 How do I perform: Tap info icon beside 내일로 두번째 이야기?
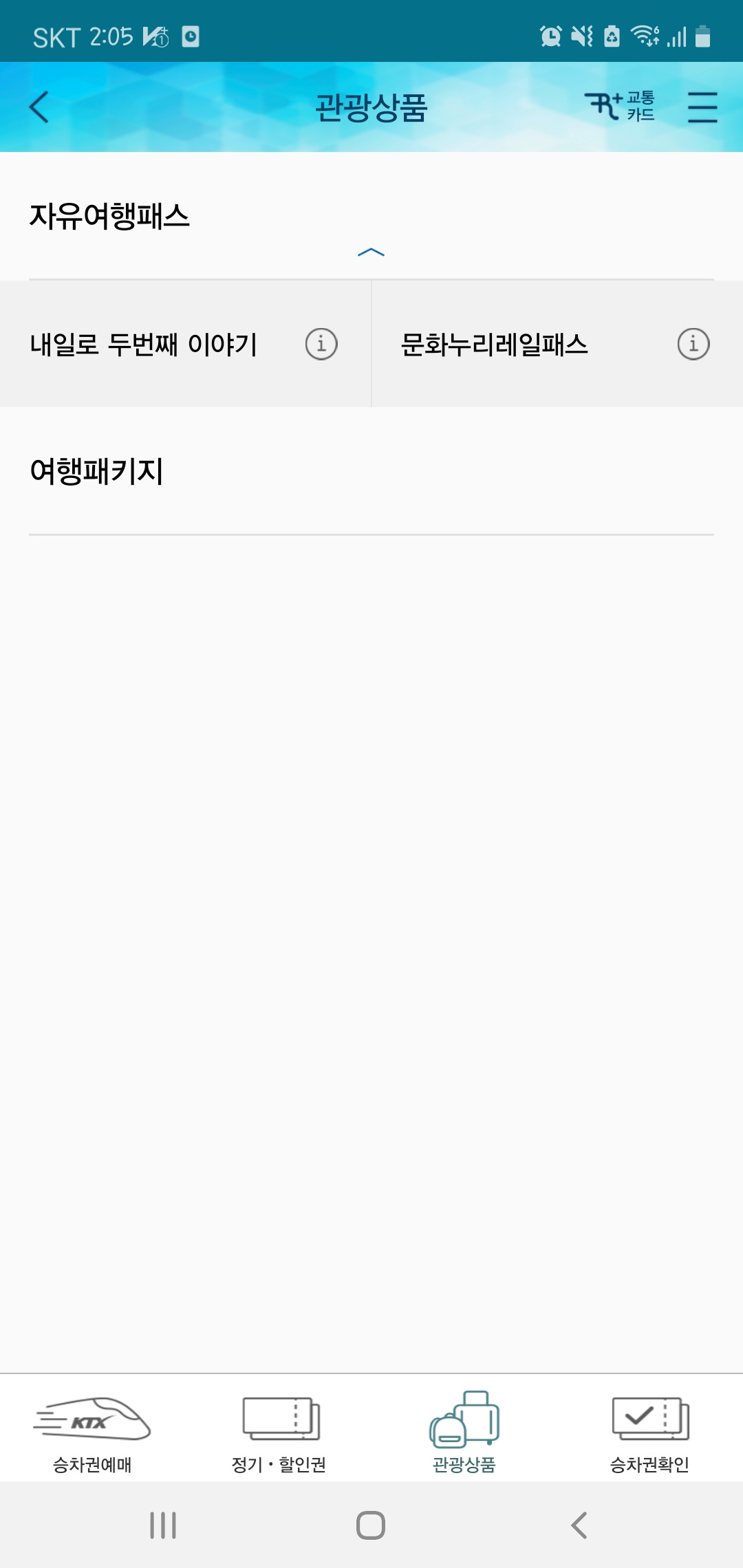tap(321, 345)
